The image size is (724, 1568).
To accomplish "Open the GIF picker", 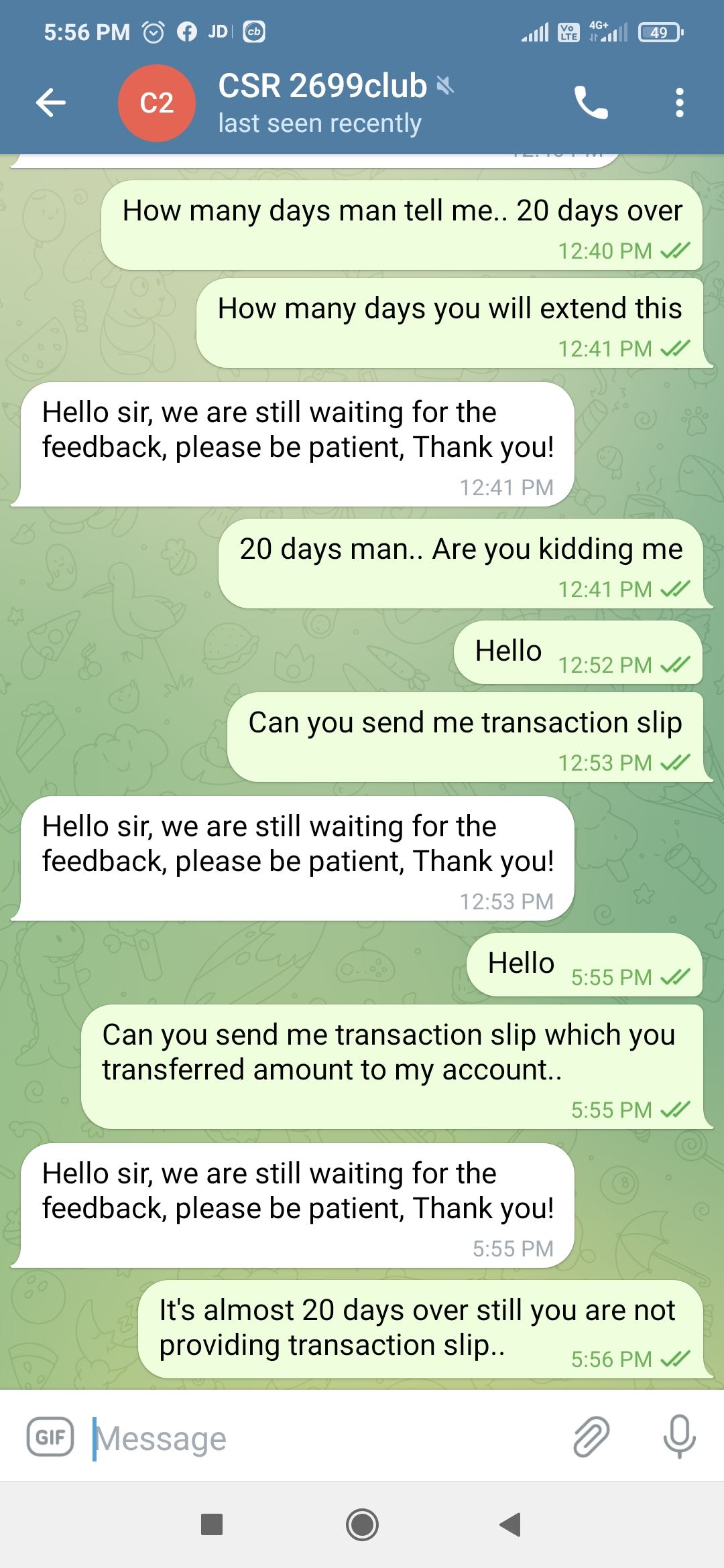I will click(x=50, y=1437).
